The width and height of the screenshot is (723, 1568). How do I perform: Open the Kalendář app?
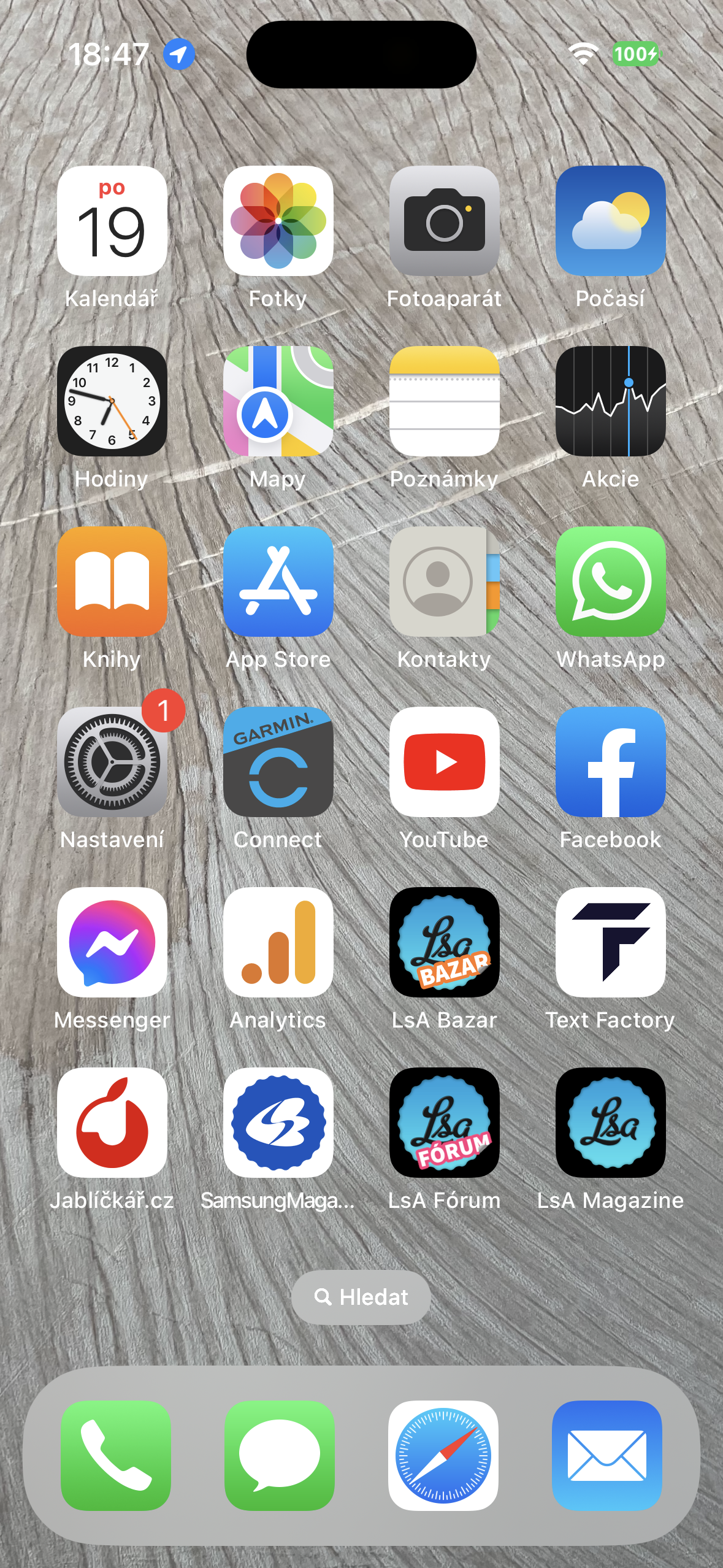[112, 221]
